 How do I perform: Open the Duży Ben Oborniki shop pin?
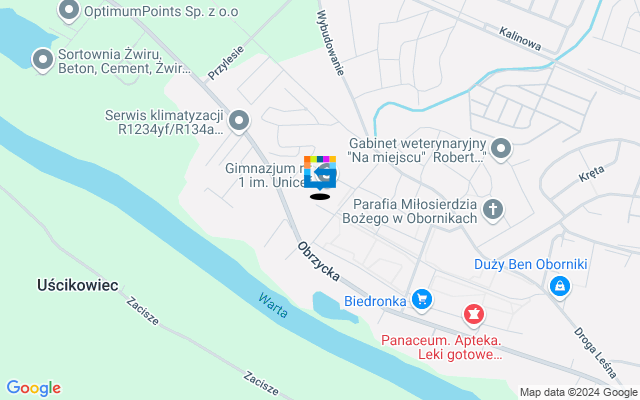(559, 287)
